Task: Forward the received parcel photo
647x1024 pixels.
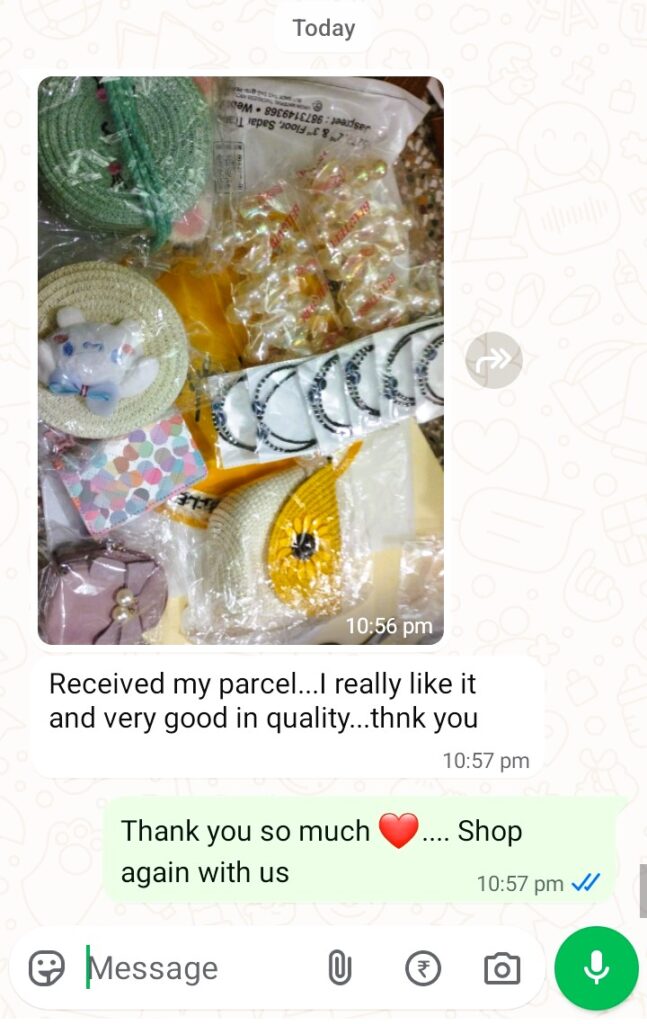Action: click(x=494, y=360)
